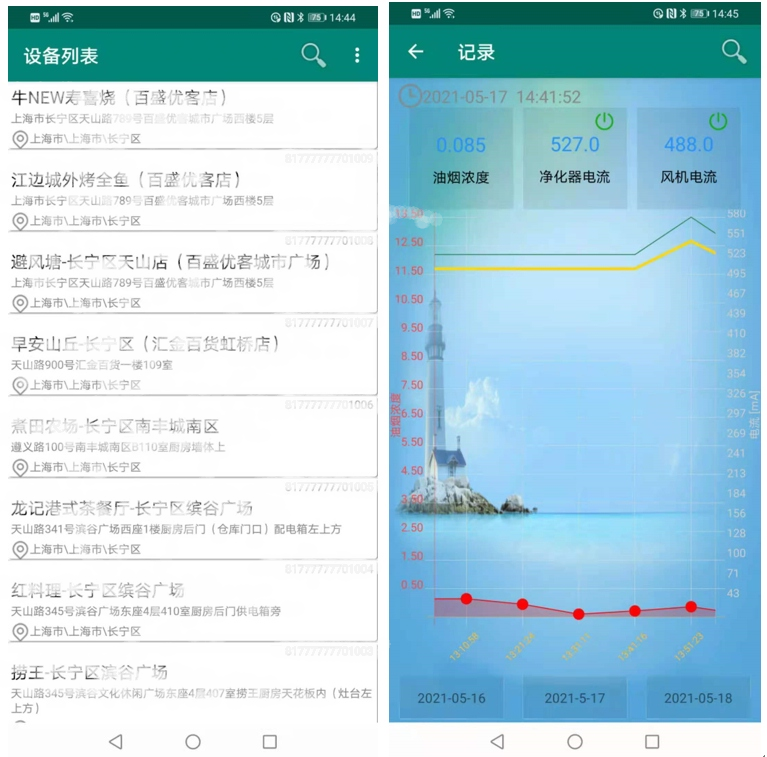767x757 pixels.
Task: Switch to date 2021-5-17
Action: [x=574, y=697]
